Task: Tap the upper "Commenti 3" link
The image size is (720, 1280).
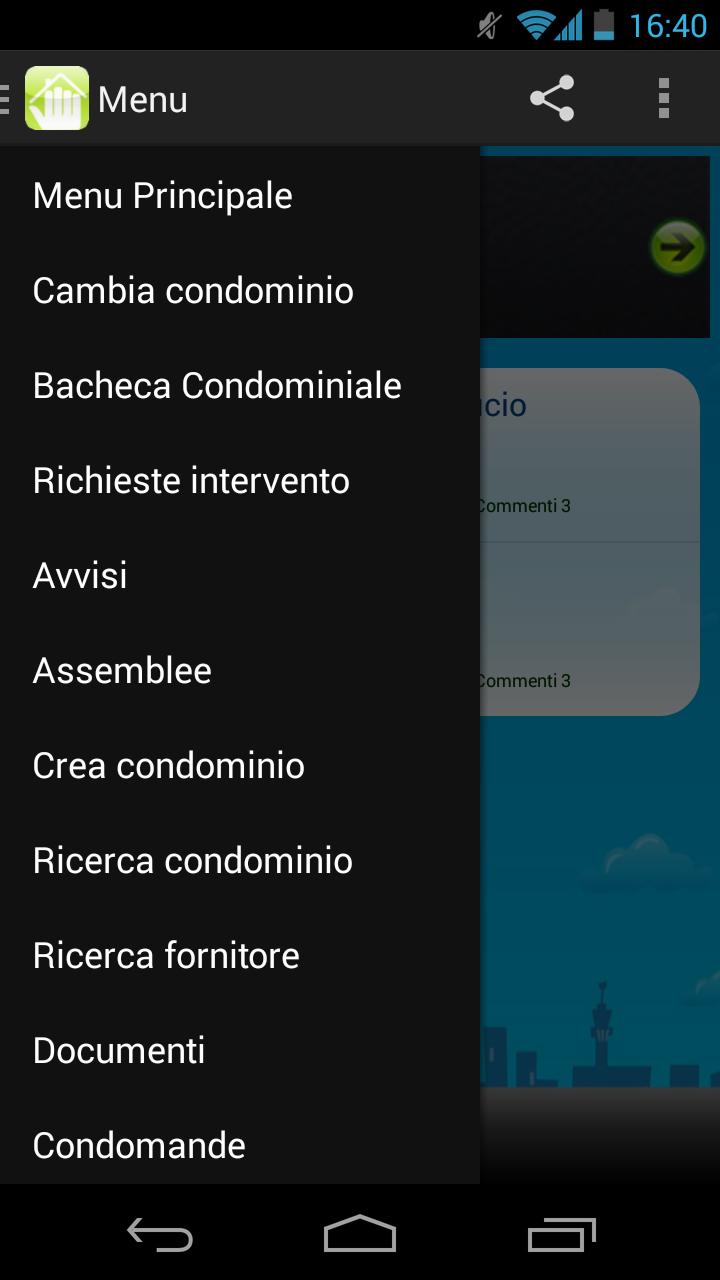Action: [521, 506]
